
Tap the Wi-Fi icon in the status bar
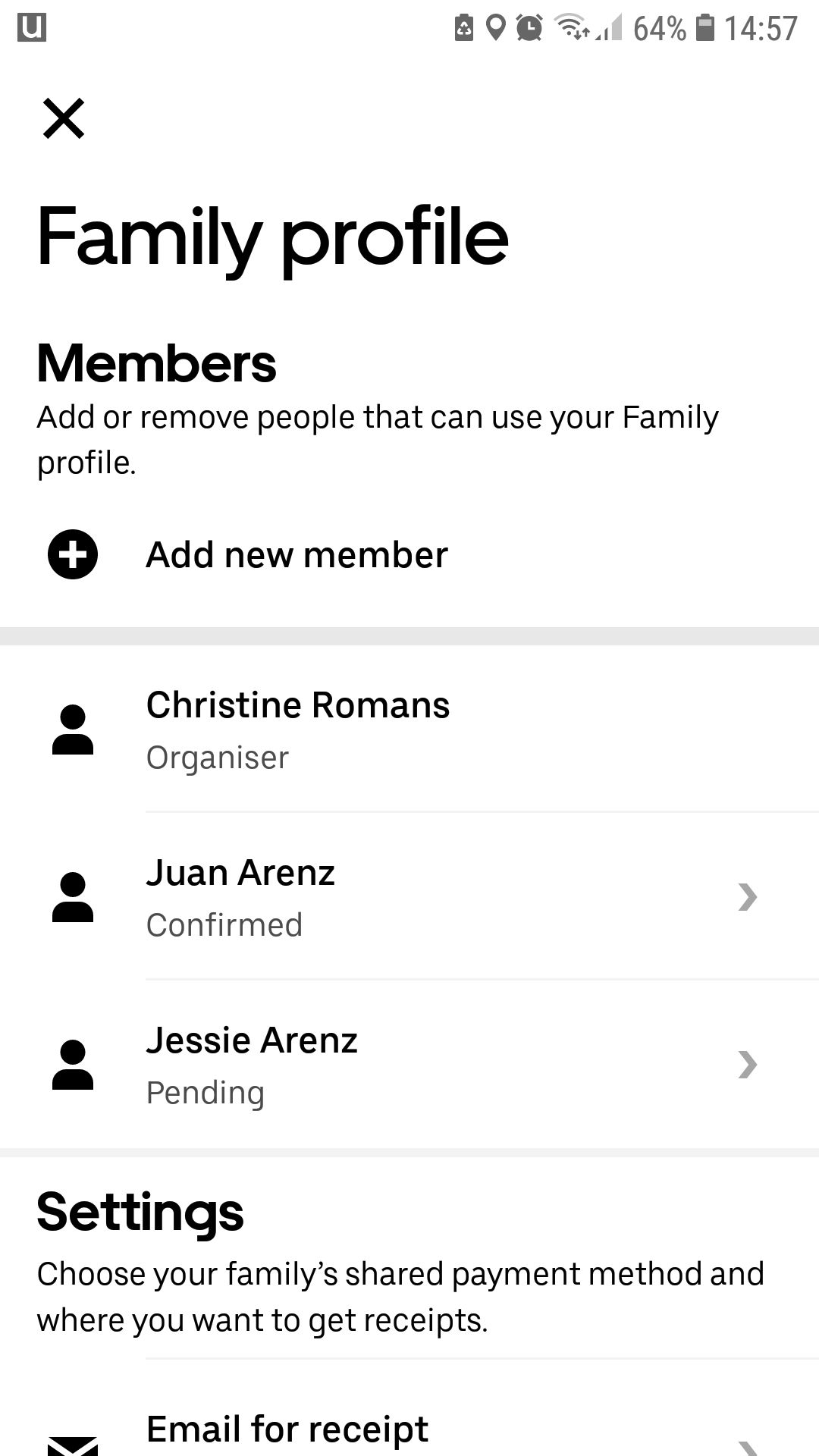[x=570, y=27]
